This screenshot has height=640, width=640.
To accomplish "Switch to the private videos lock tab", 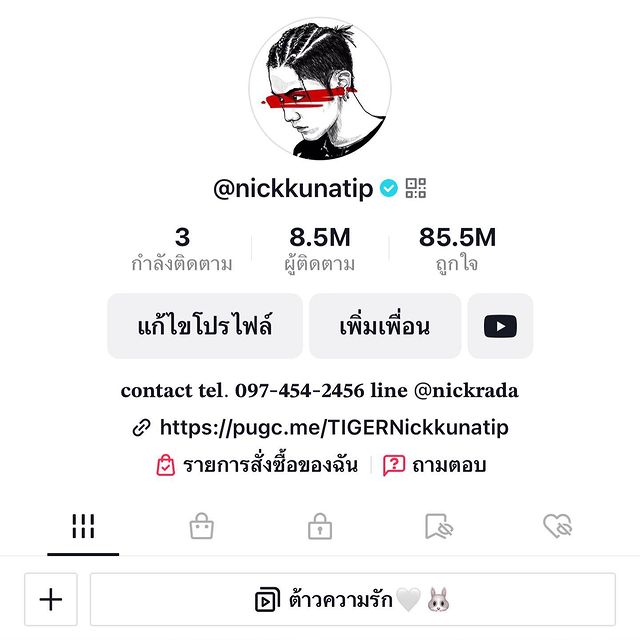I will [320, 526].
